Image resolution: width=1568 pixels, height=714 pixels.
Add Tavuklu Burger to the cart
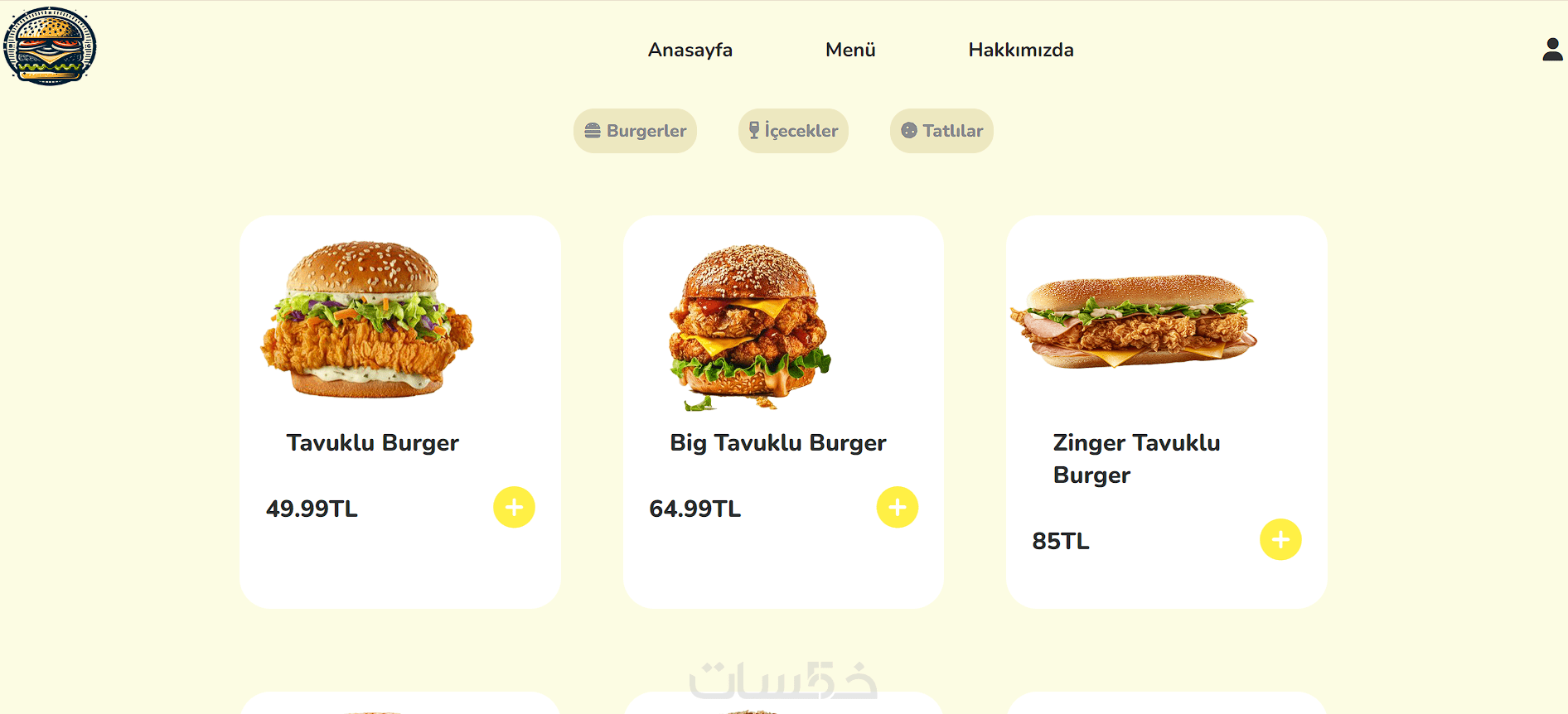(x=514, y=507)
